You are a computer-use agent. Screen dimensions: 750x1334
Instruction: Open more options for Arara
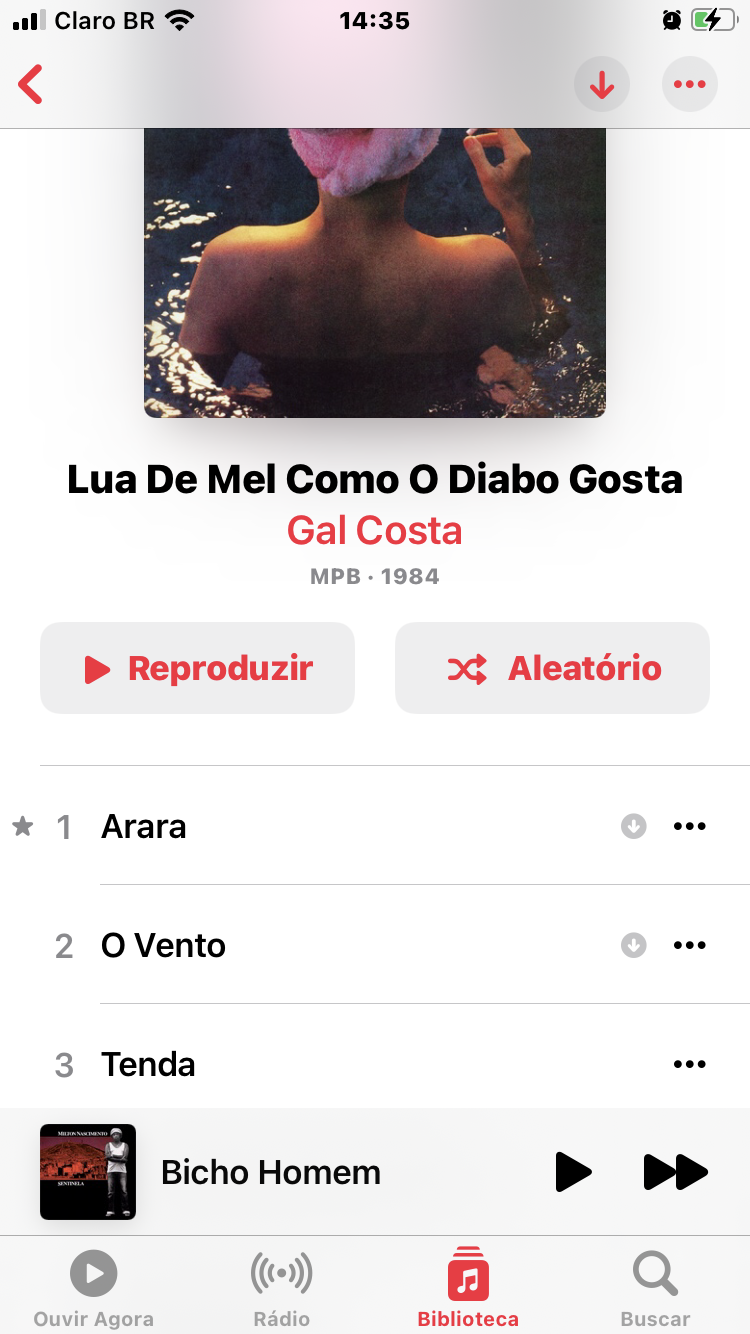tap(689, 826)
